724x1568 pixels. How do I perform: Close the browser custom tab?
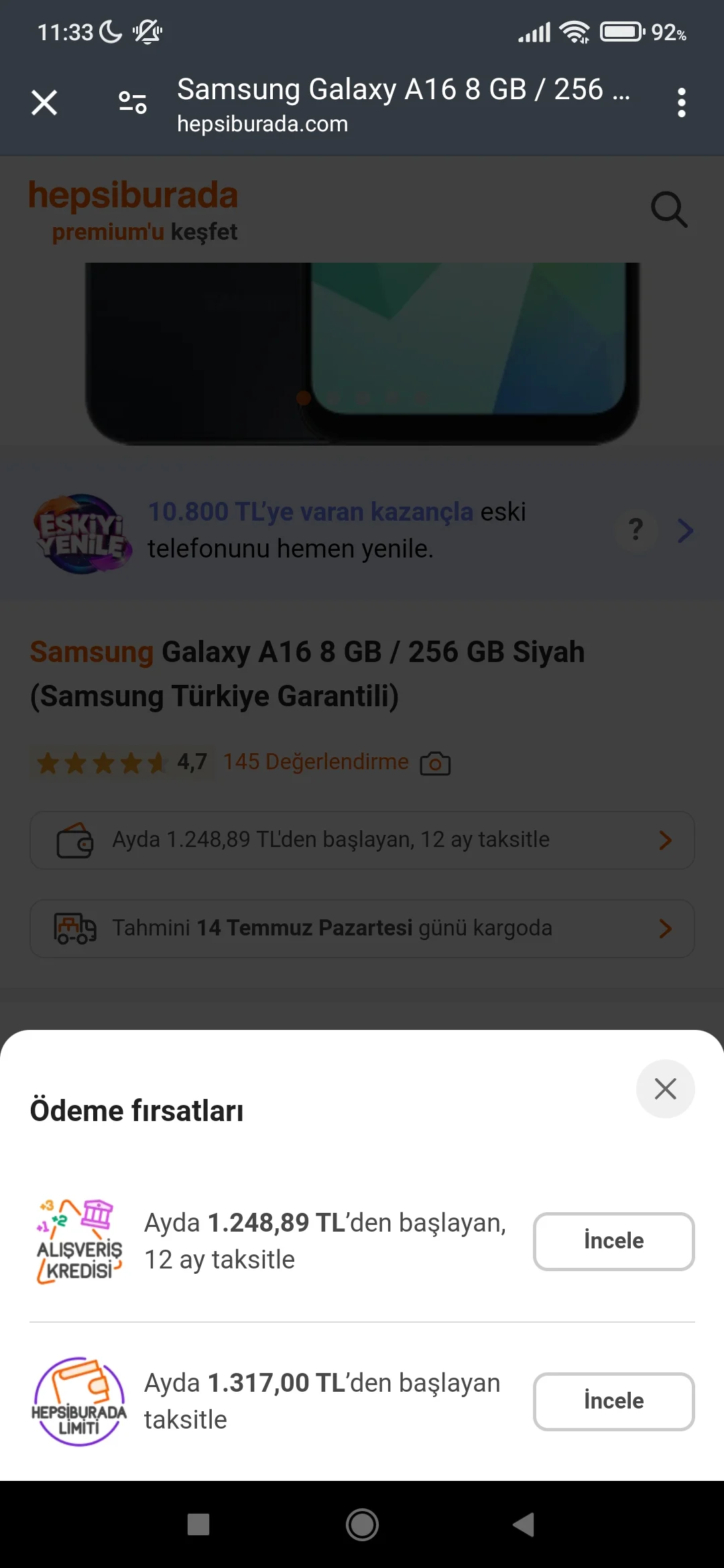[44, 103]
